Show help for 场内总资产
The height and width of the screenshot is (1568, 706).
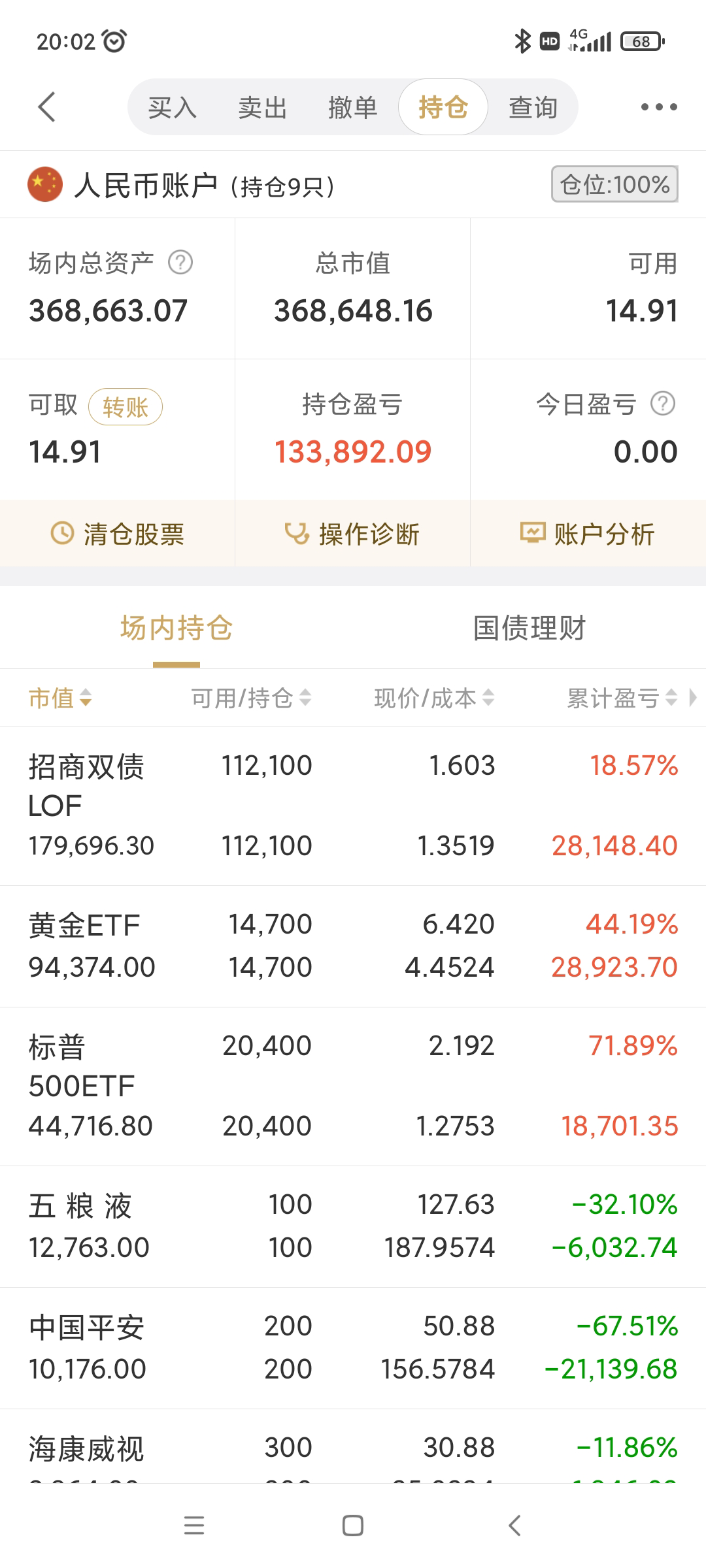pos(180,263)
